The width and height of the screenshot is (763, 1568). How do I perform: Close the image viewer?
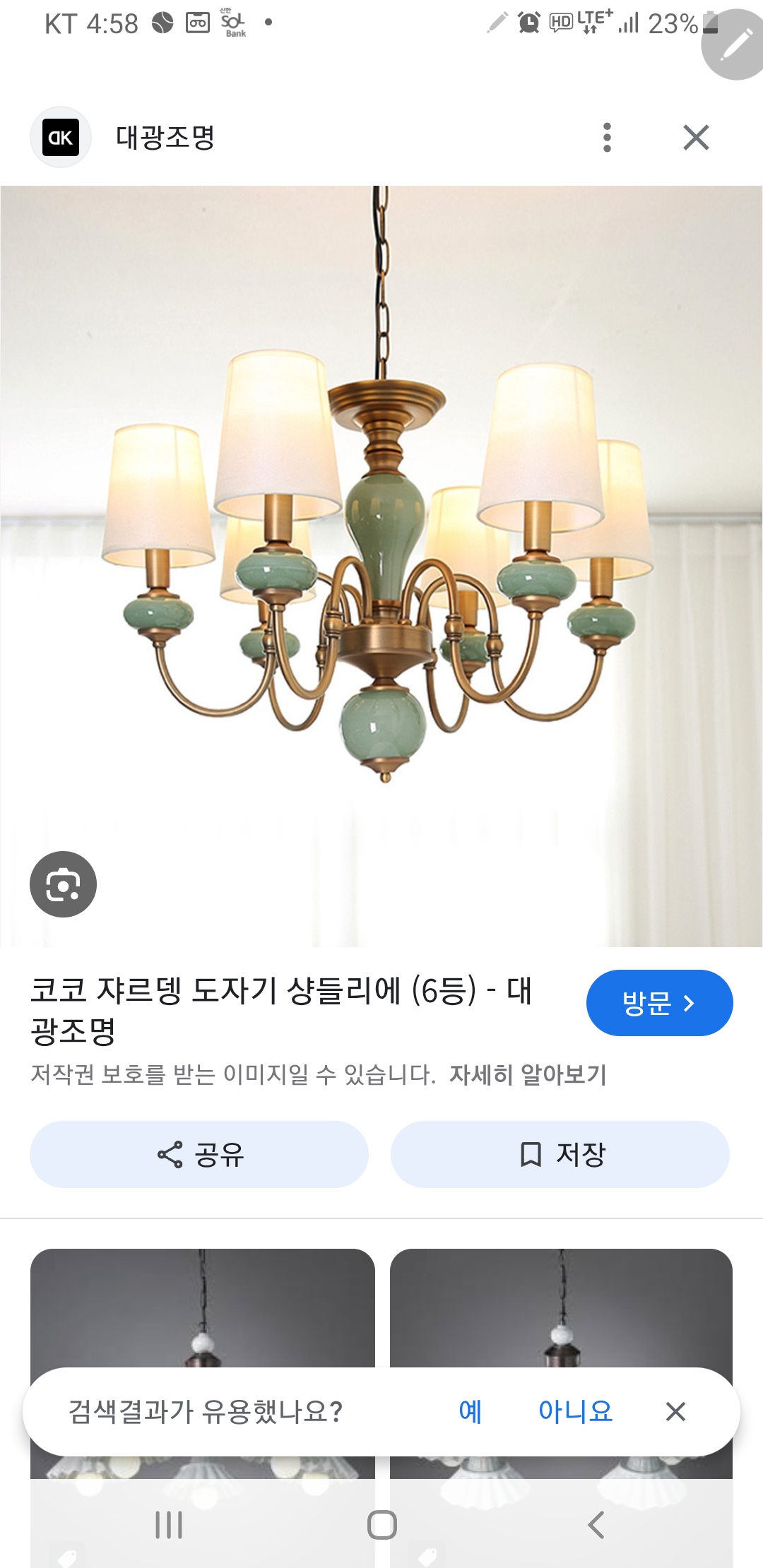(696, 137)
